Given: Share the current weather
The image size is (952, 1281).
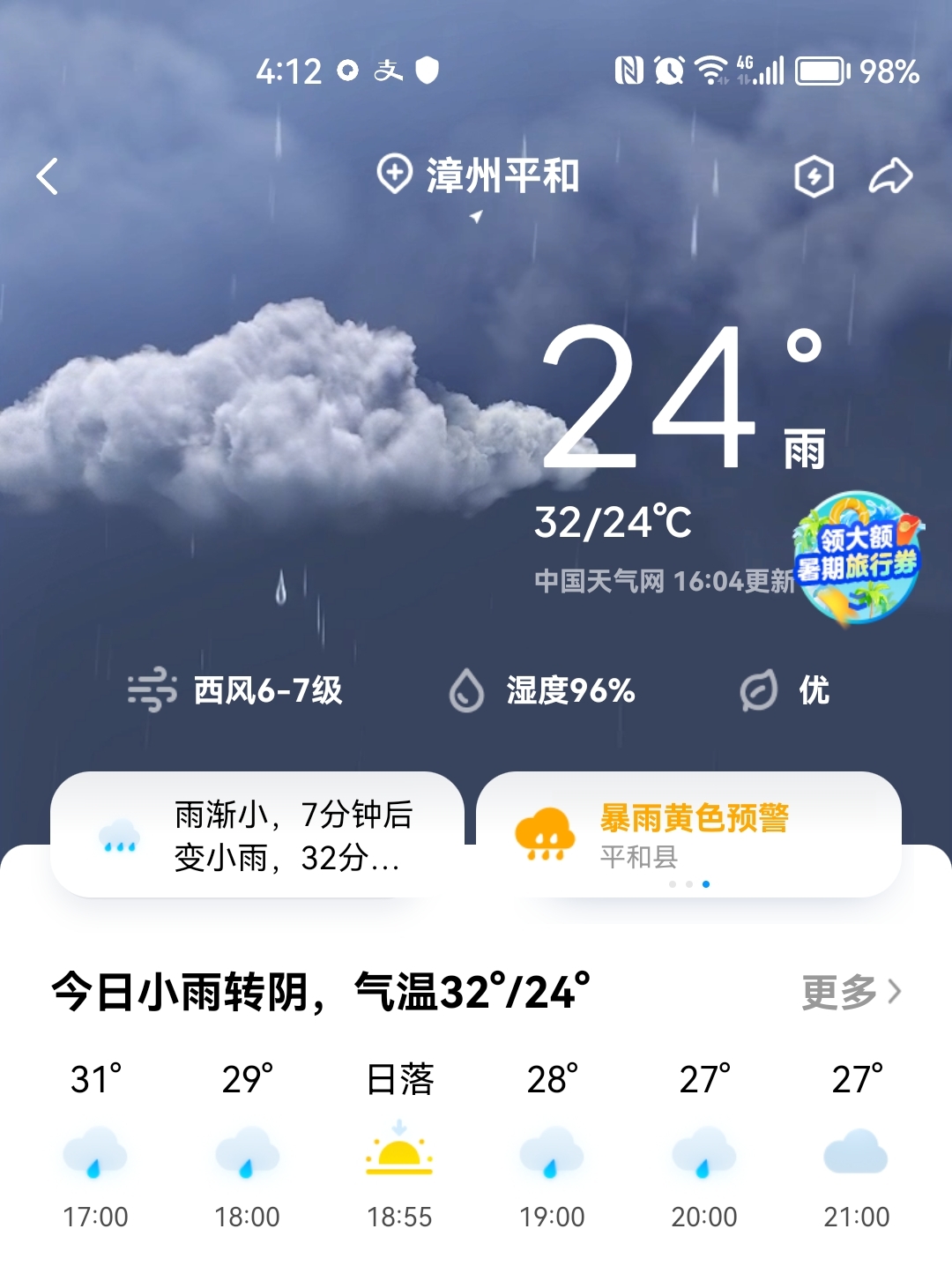Looking at the screenshot, I should pyautogui.click(x=890, y=176).
